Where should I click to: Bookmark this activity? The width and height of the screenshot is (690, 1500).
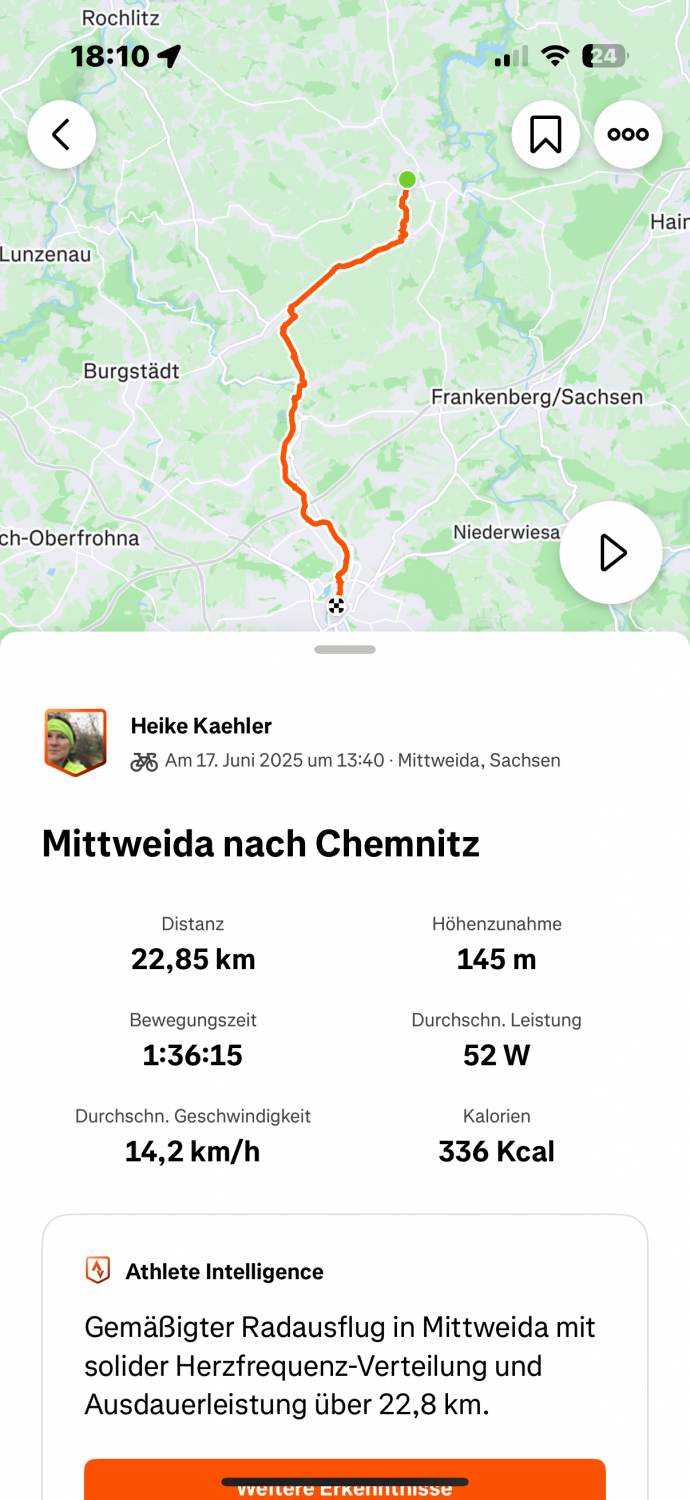(546, 134)
